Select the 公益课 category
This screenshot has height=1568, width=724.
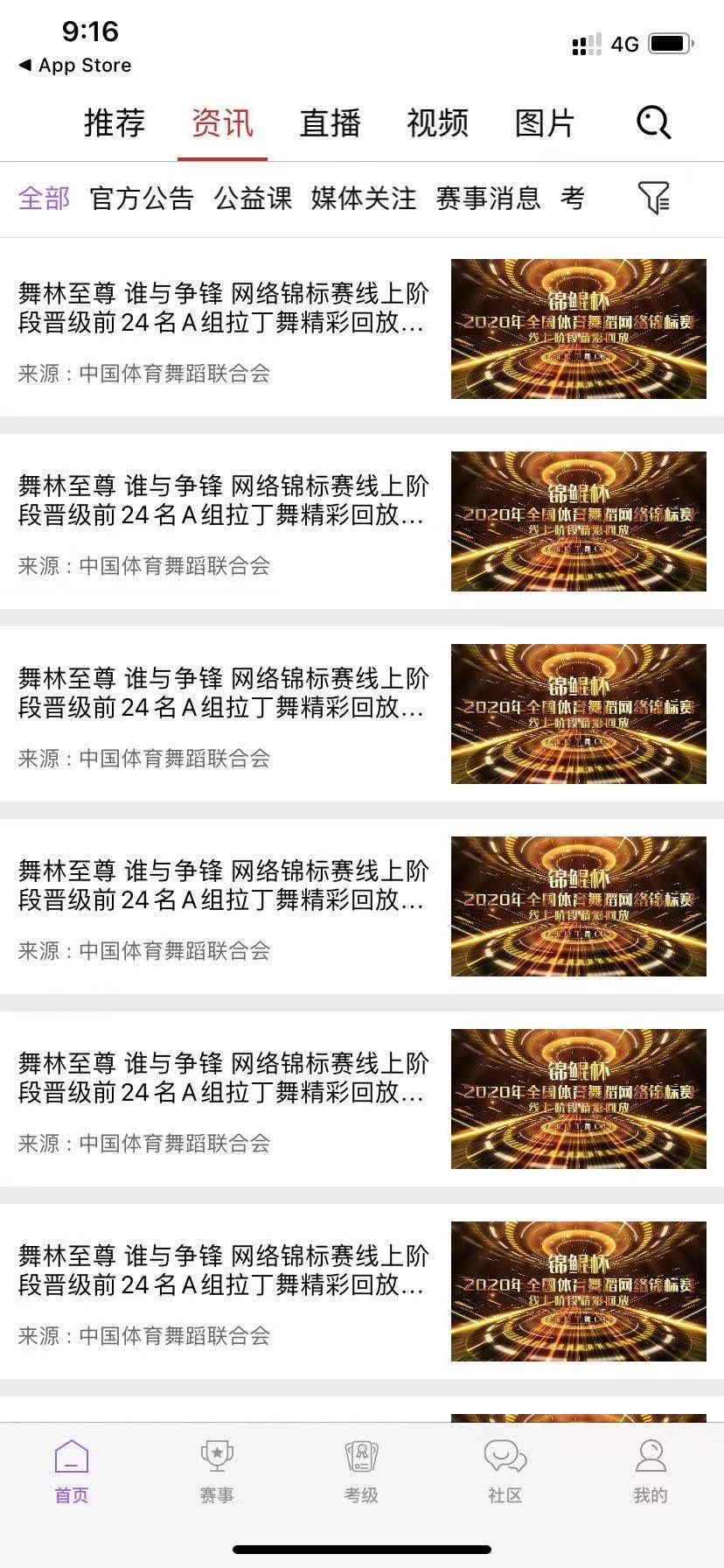[x=253, y=199]
